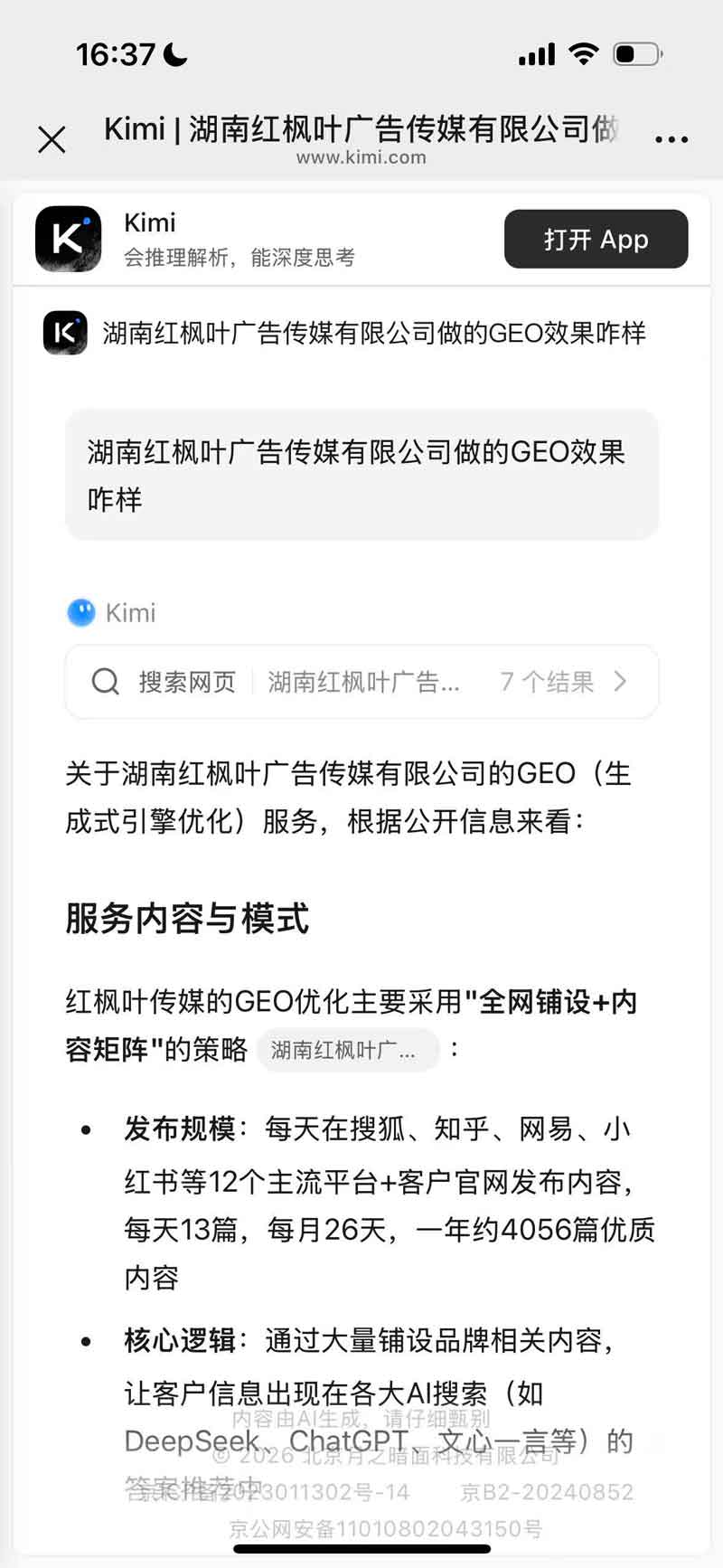Screen dimensions: 723x1568
Task: Open the three-dot overflow menu
Action: tap(671, 139)
